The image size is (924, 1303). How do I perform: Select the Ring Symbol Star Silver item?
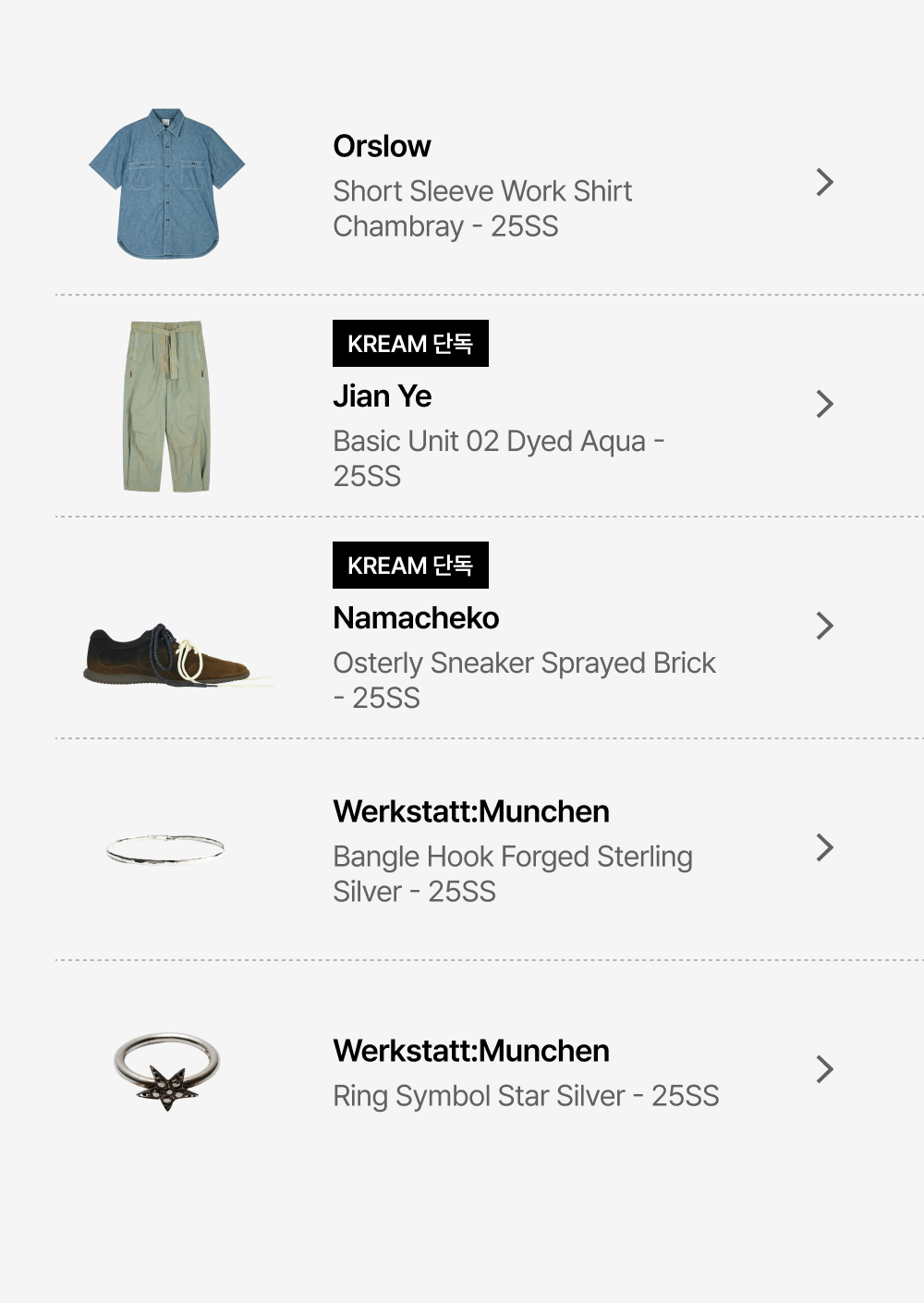pyautogui.click(x=462, y=1071)
